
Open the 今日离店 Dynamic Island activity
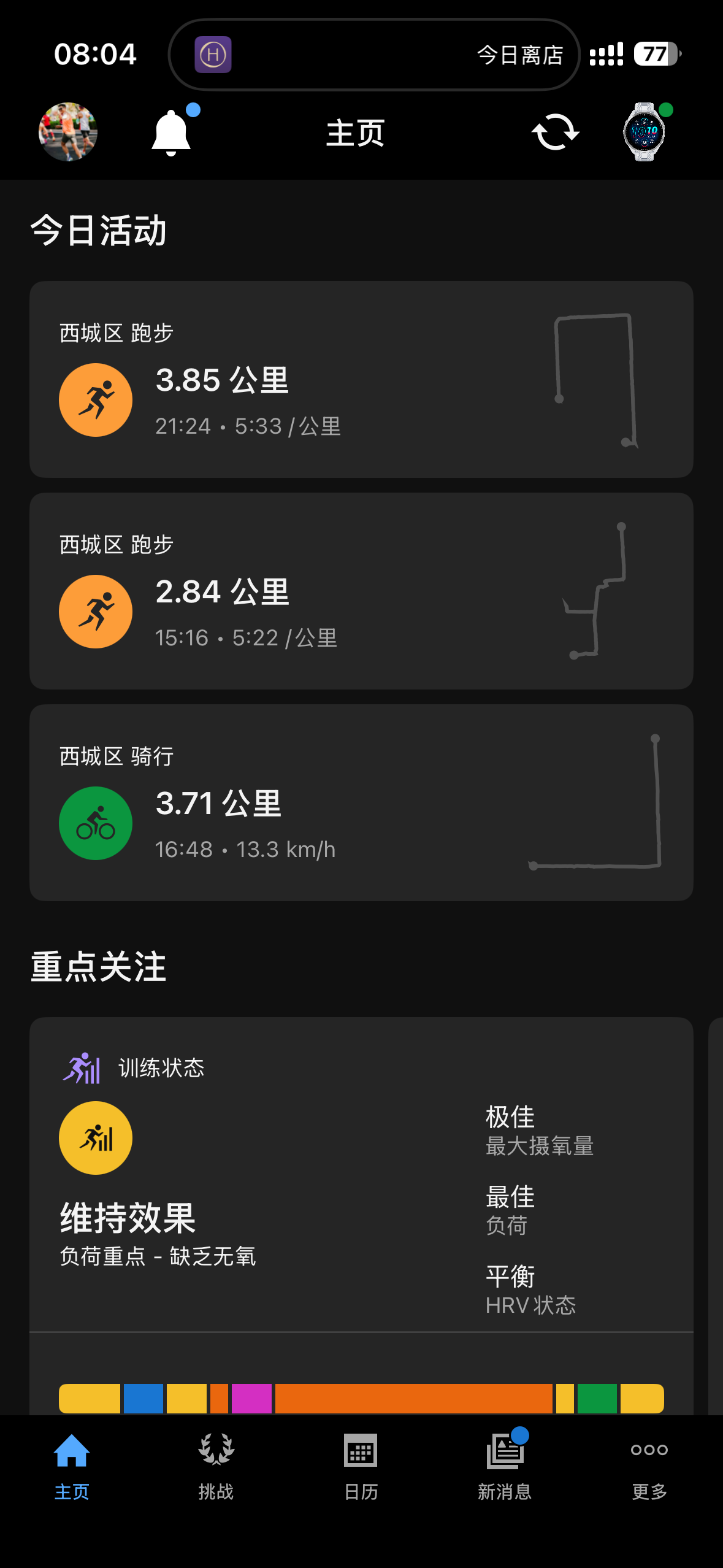pyautogui.click(x=374, y=55)
